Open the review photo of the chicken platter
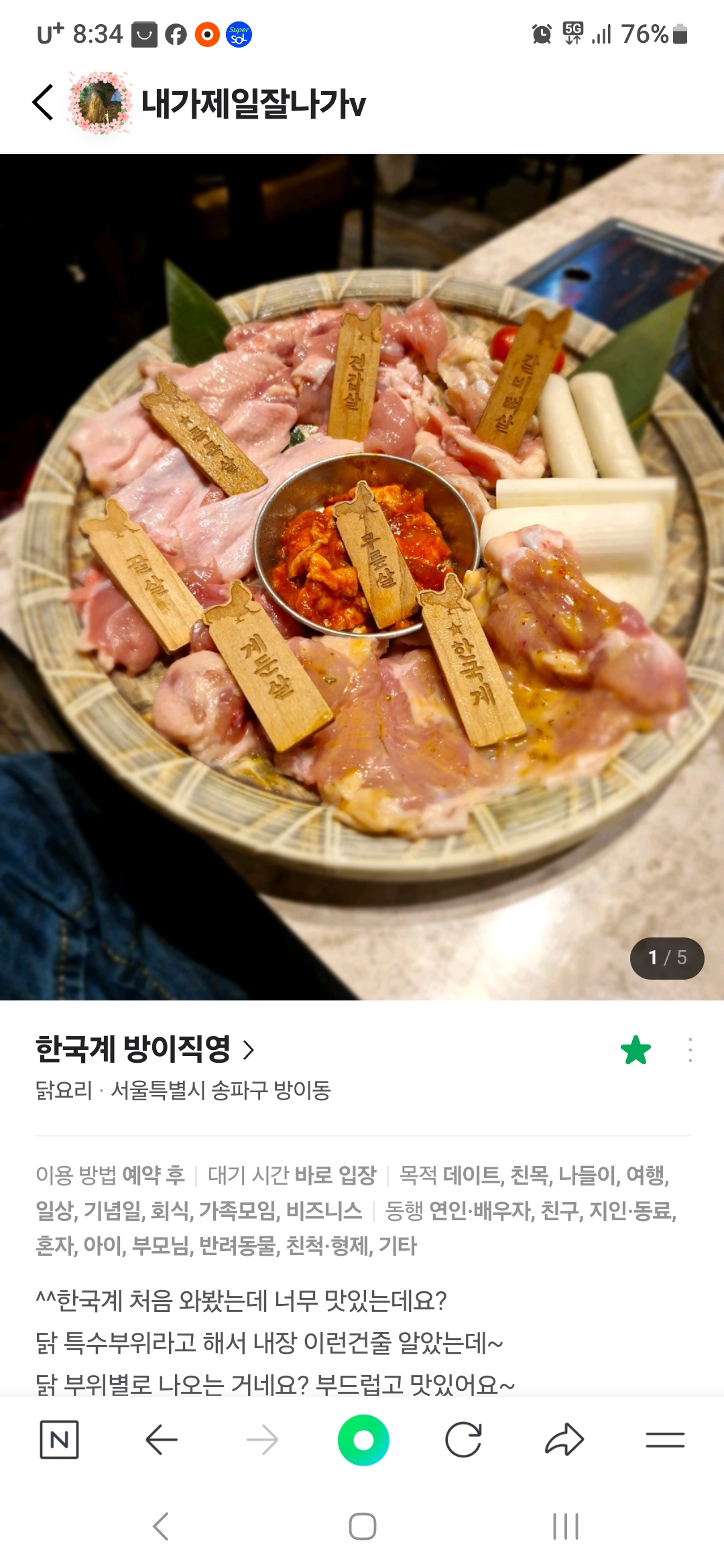The image size is (724, 1568). click(362, 576)
